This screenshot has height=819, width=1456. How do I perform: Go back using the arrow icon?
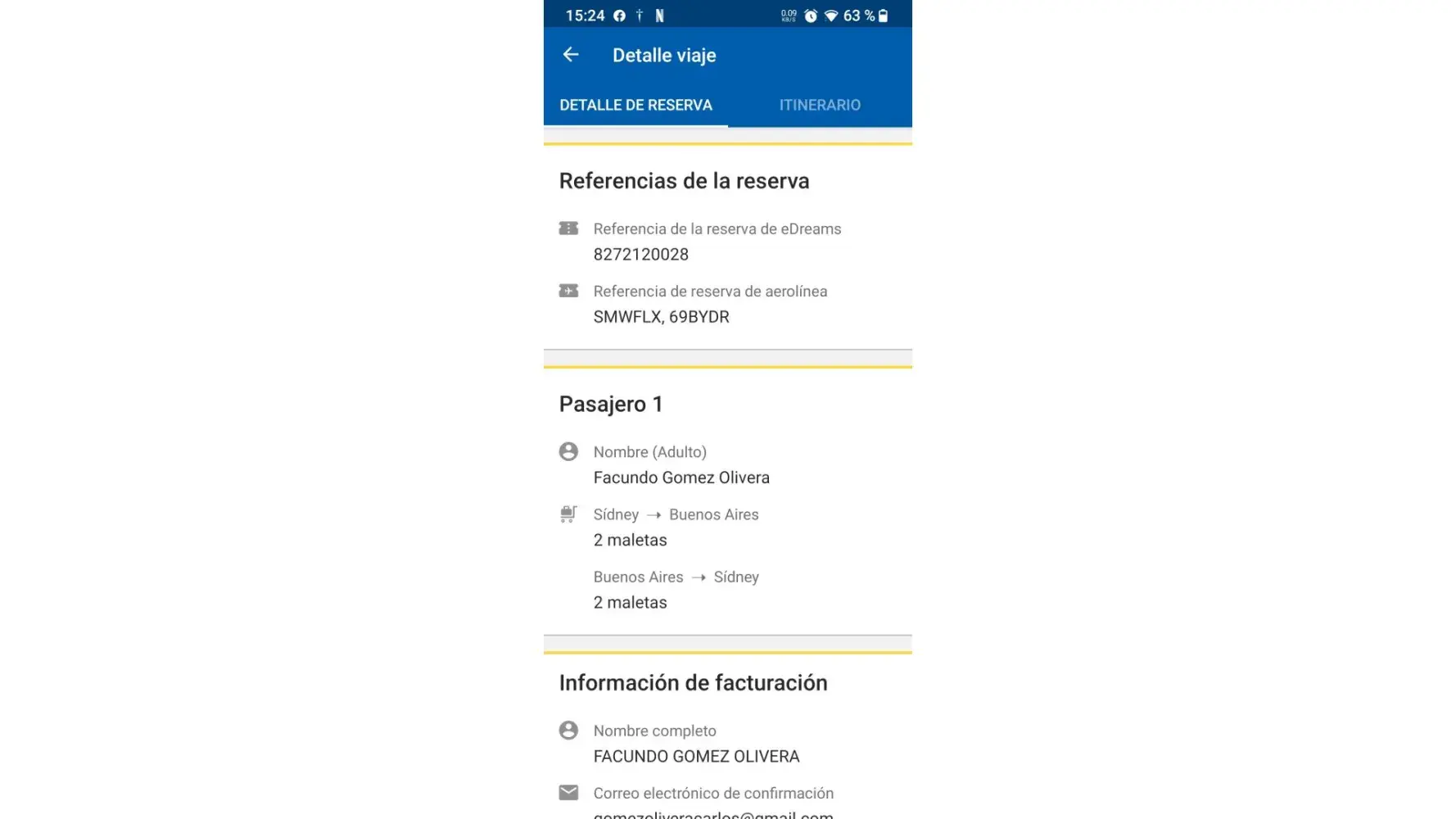click(x=571, y=55)
